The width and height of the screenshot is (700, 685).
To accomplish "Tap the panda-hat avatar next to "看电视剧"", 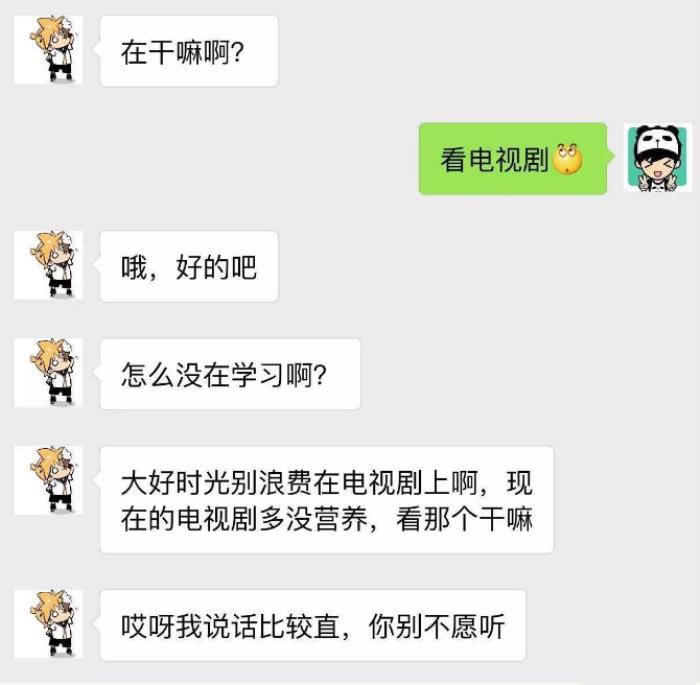I will point(658,159).
